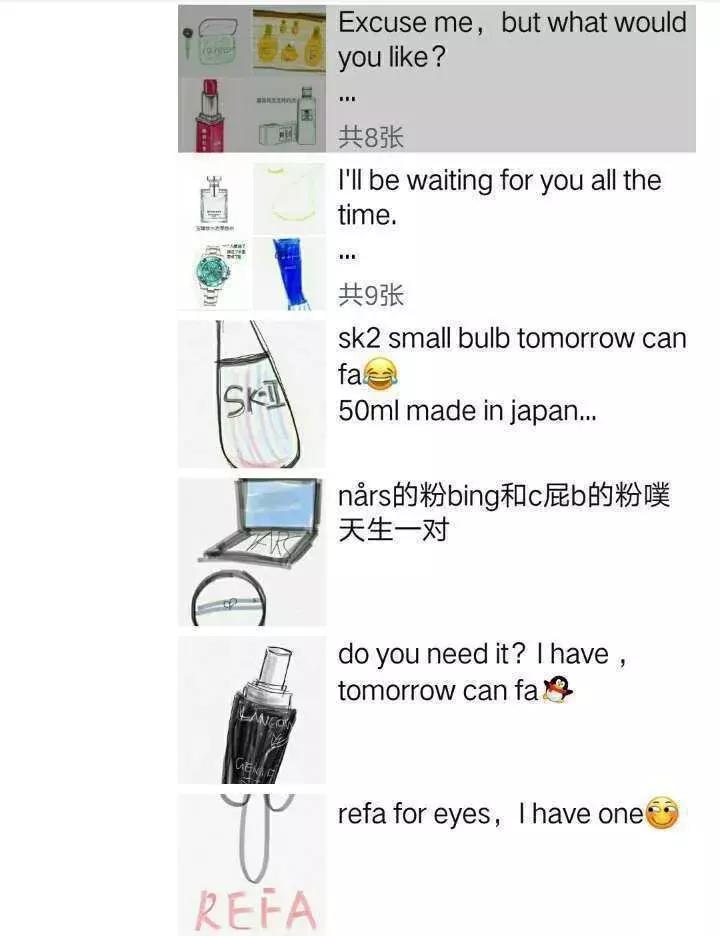Open the 'Excuse me, but what would you like?' post
The width and height of the screenshot is (720, 936).
(x=512, y=40)
